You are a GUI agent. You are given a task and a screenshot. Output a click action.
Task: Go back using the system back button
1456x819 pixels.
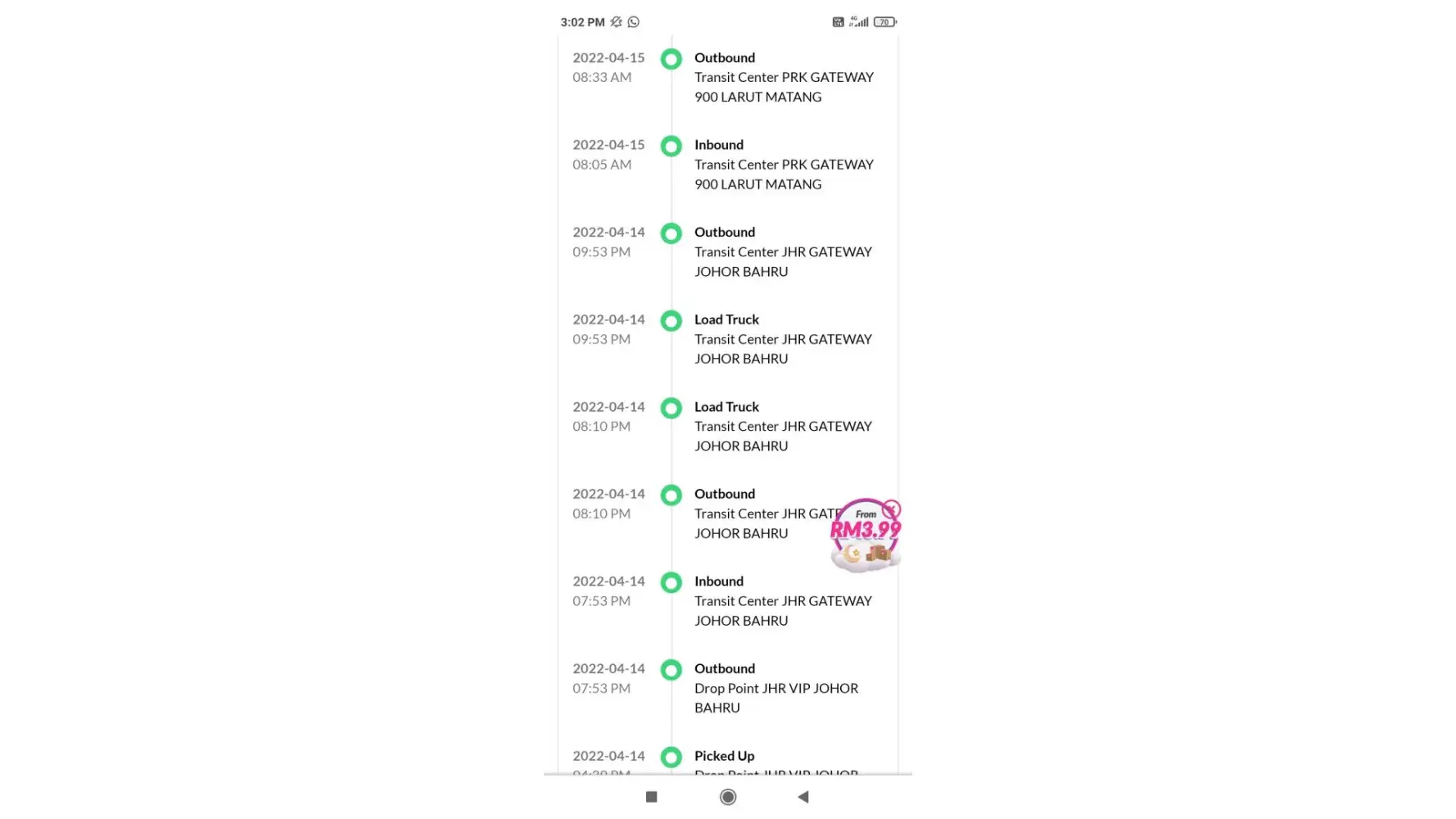[803, 797]
